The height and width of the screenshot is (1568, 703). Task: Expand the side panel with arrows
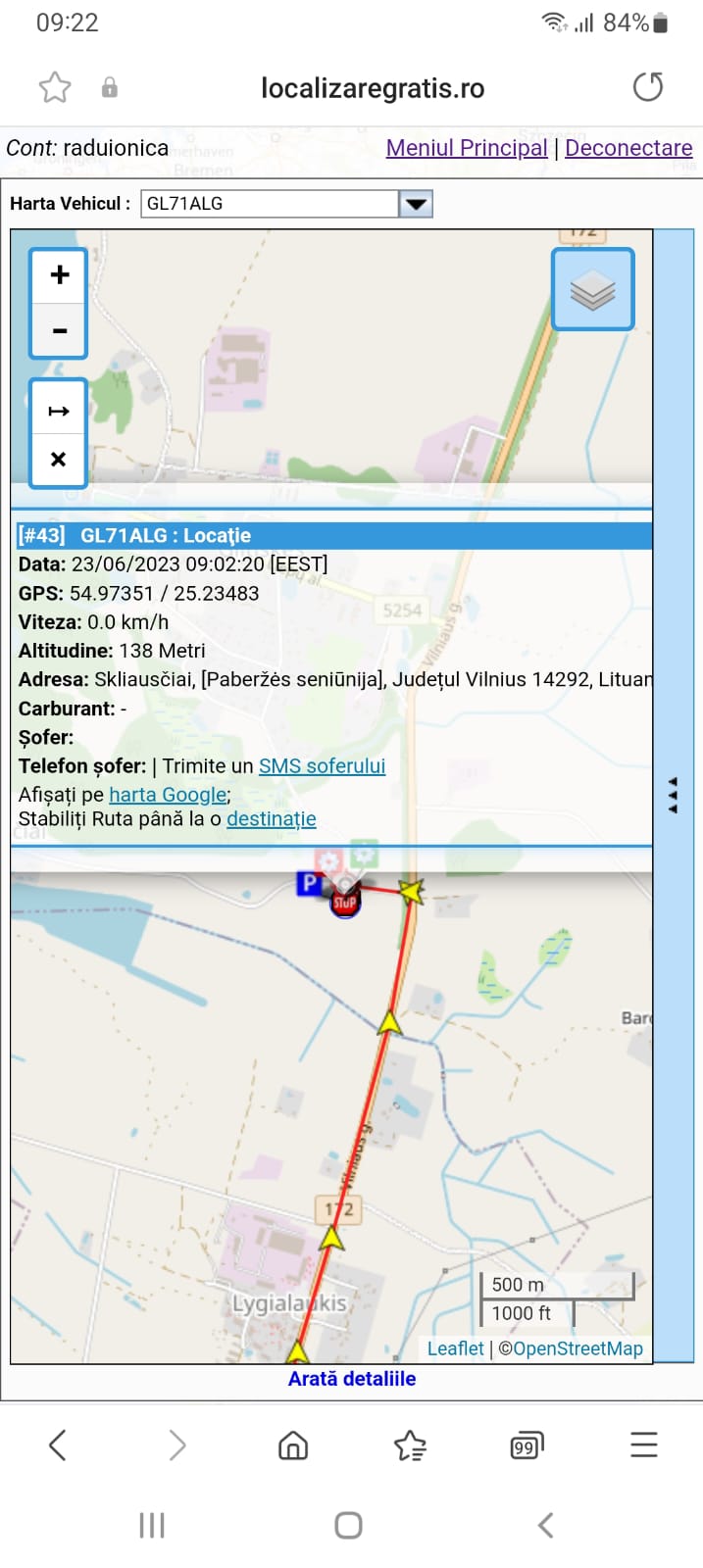point(673,795)
